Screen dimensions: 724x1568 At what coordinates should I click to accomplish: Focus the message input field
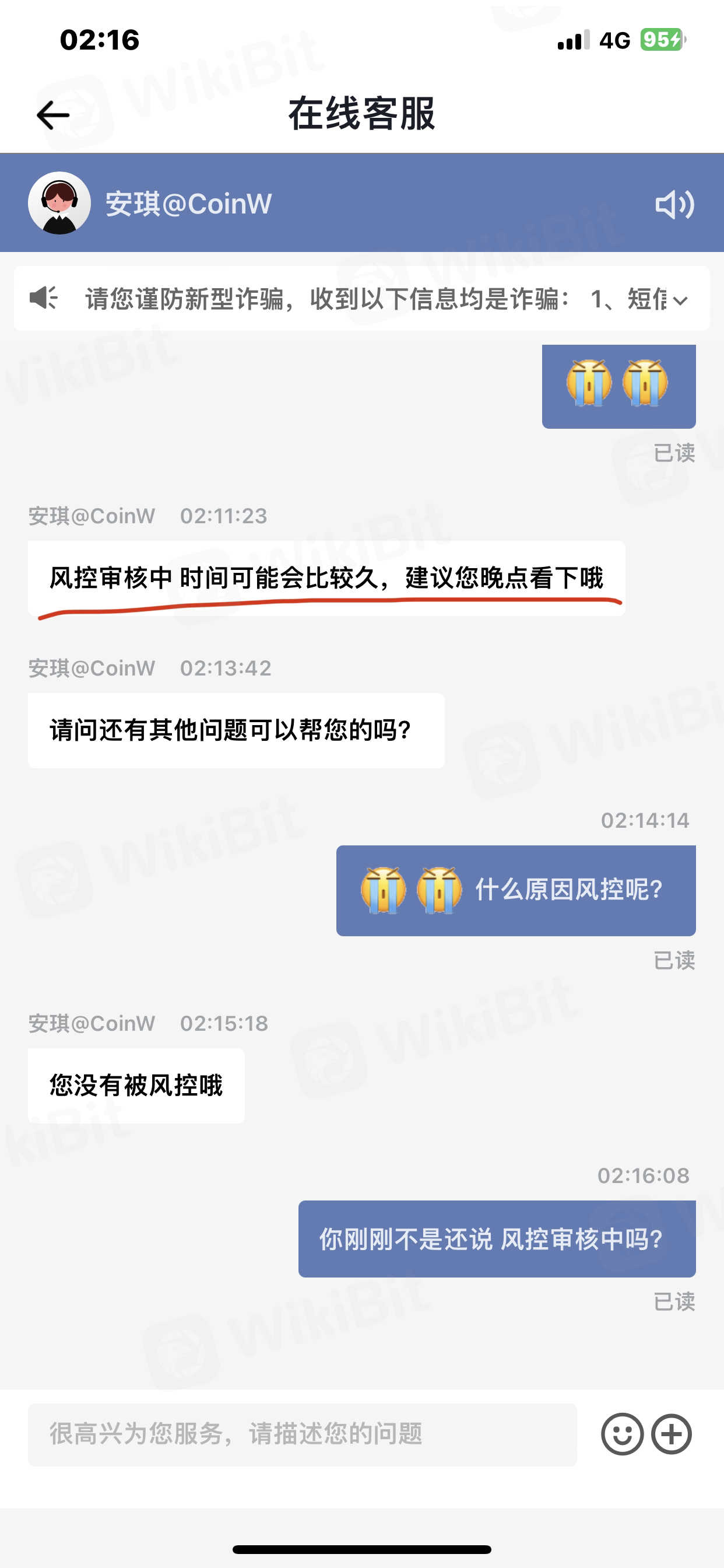(302, 1434)
